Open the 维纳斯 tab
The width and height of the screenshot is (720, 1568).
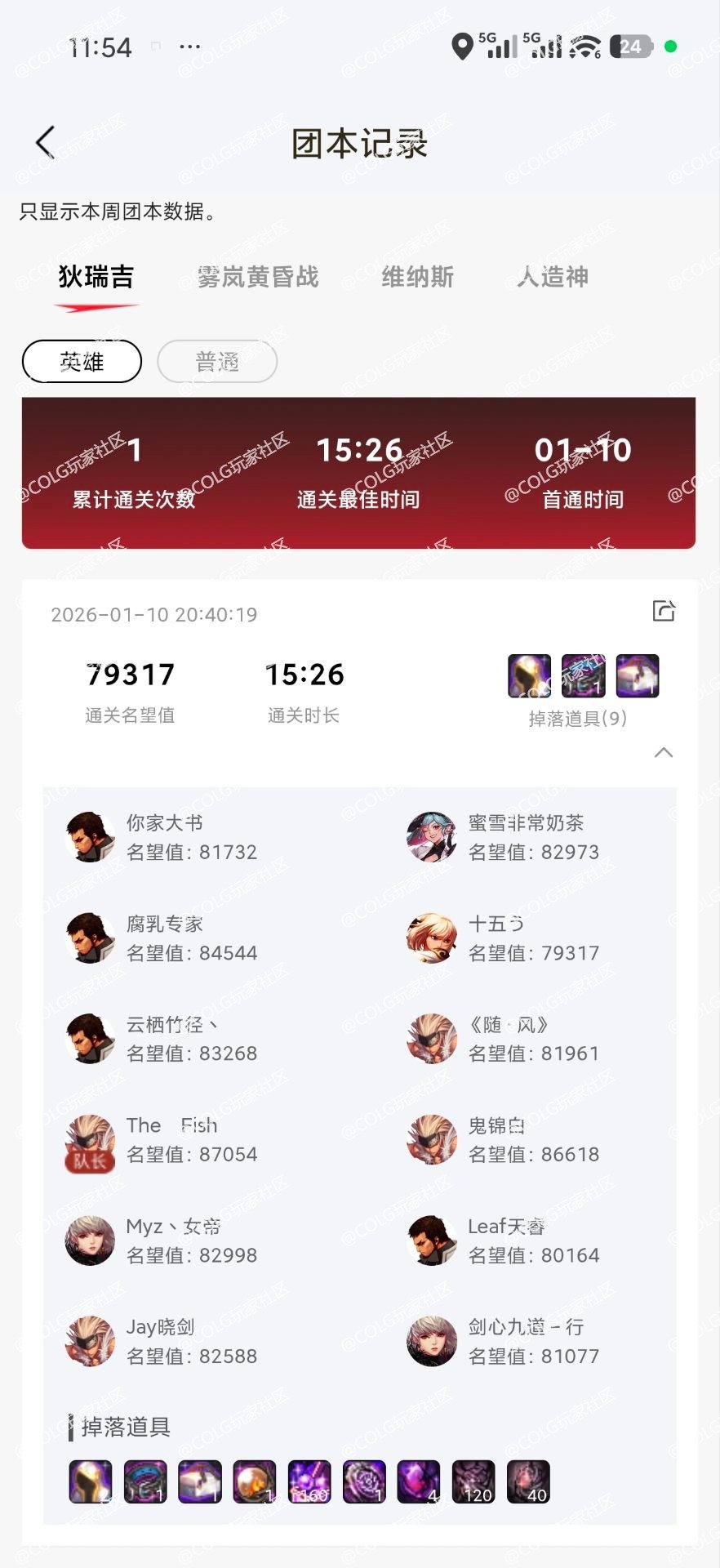click(x=417, y=277)
